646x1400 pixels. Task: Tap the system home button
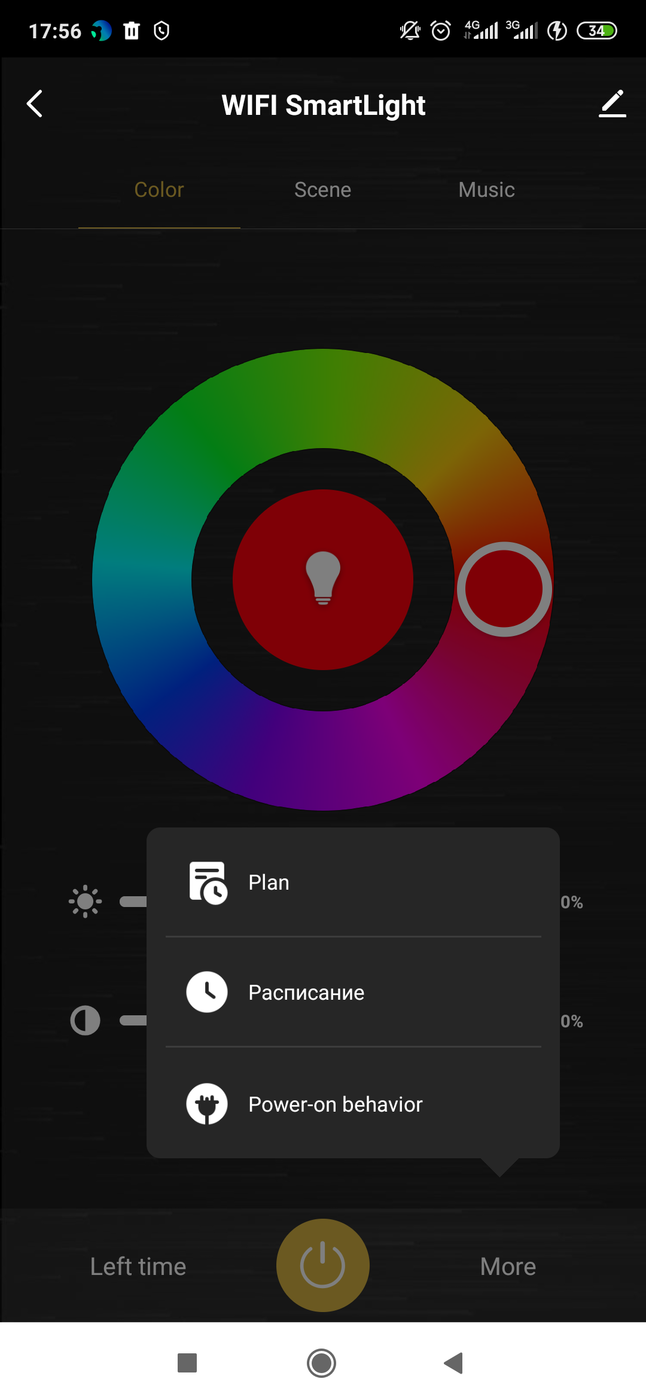click(x=322, y=1362)
